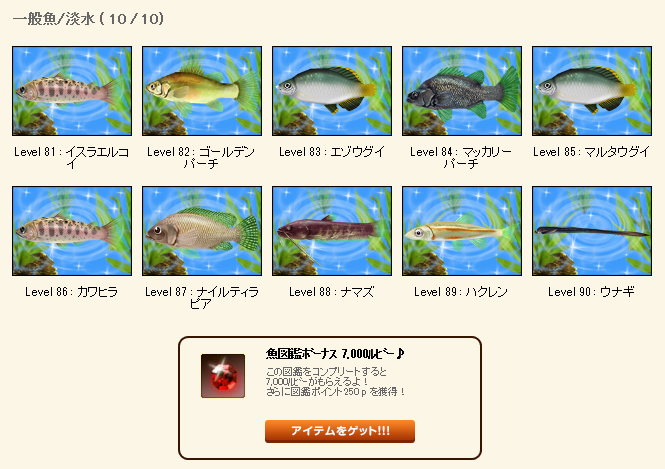Open the Level 88 ナマズ fish tile
Screen dimensions: 665x469
click(332, 231)
